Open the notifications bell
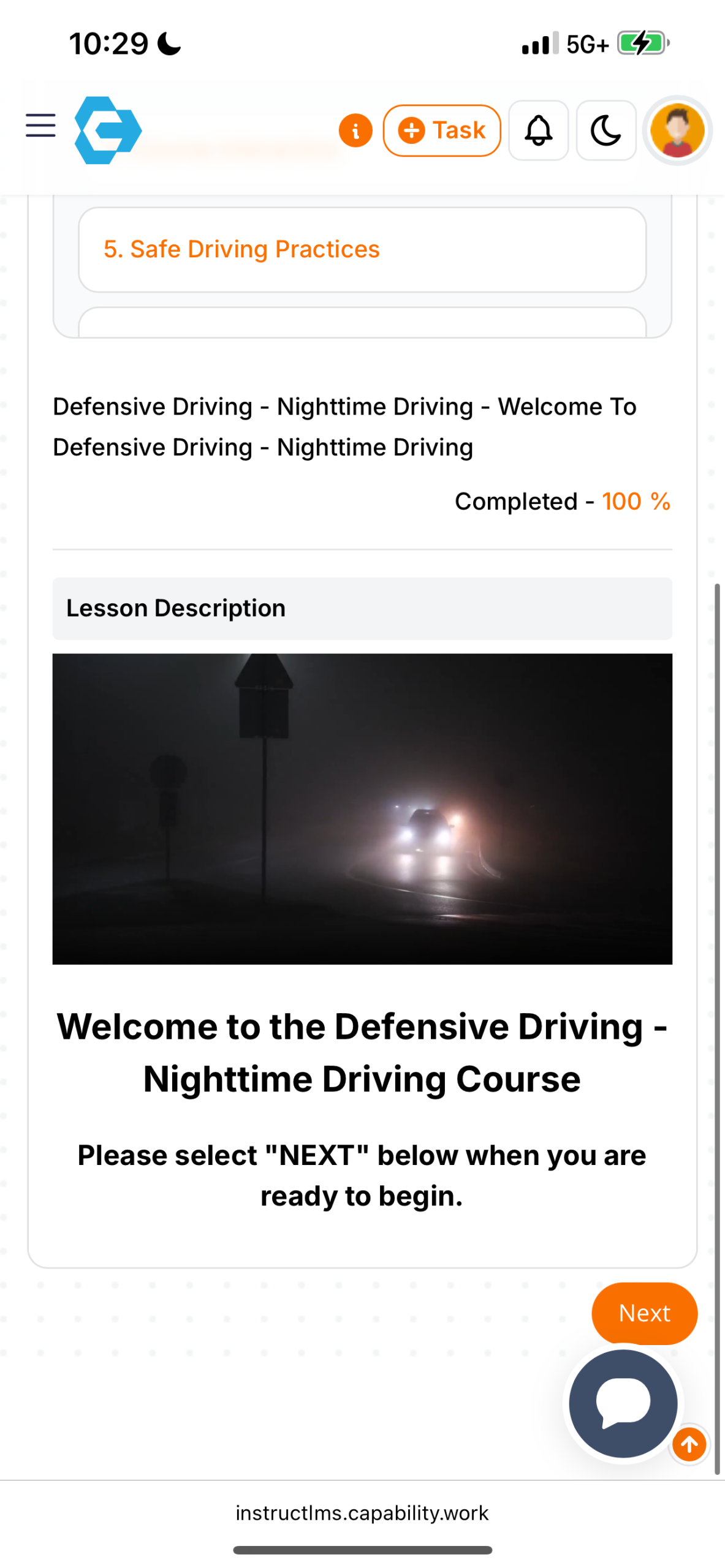Image resolution: width=725 pixels, height=1568 pixels. click(538, 130)
